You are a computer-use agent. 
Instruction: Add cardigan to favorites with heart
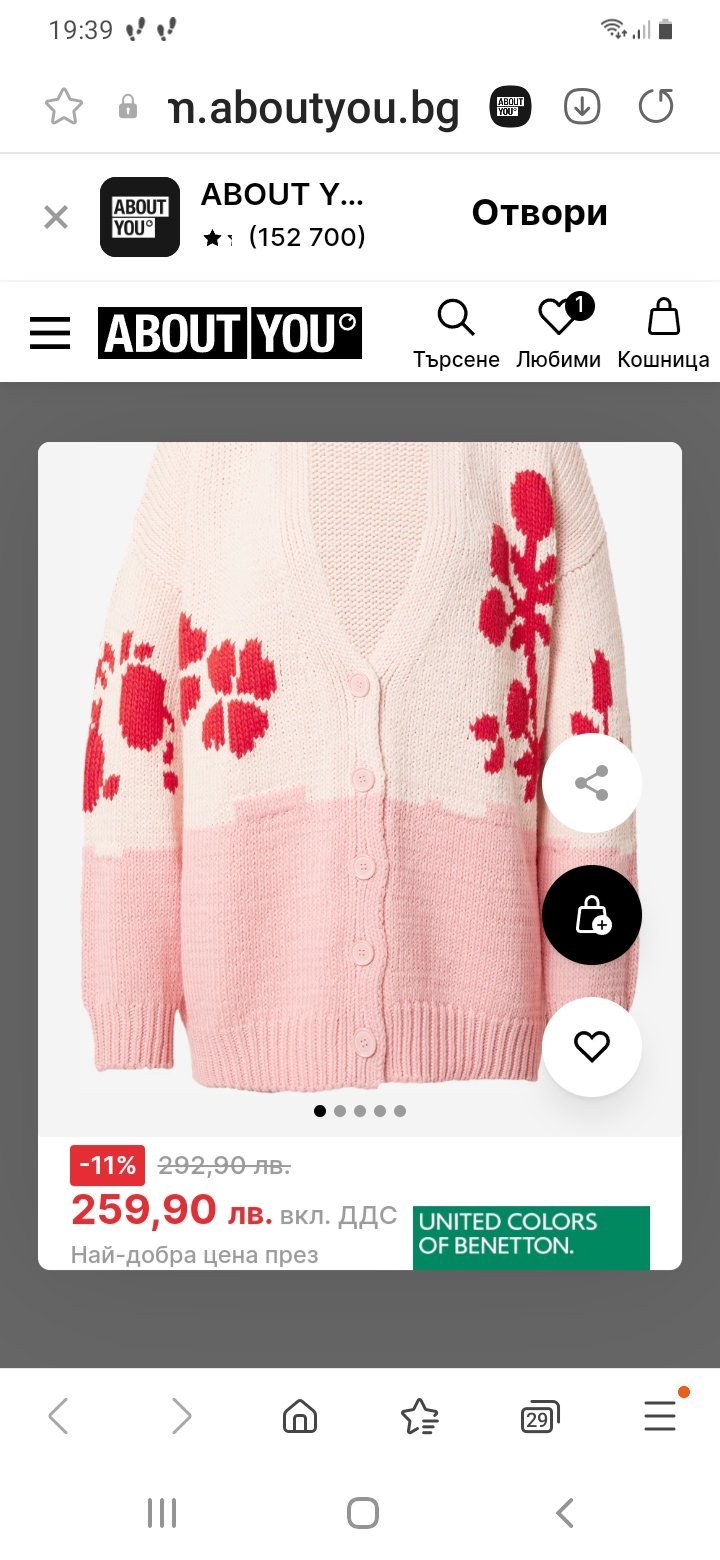(592, 1047)
